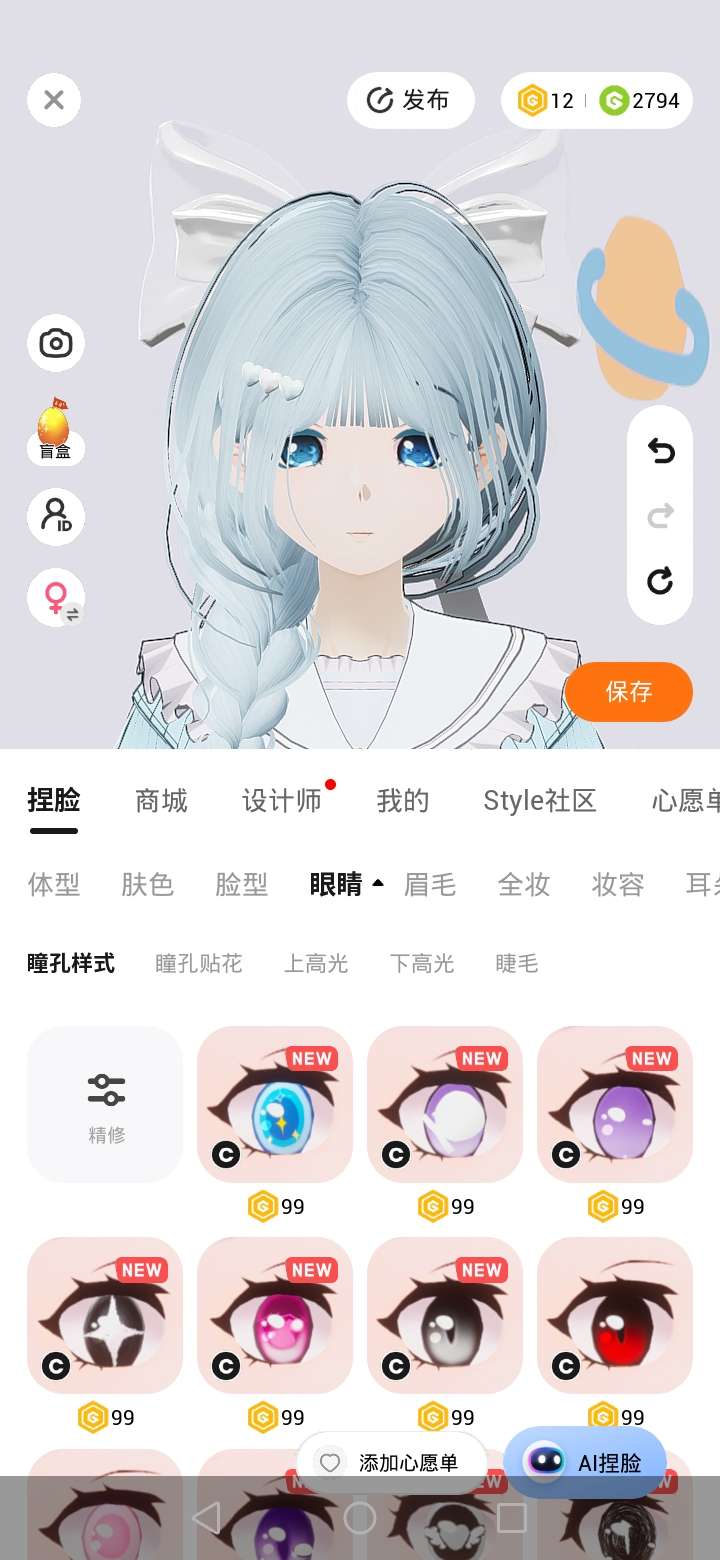Open the 精修 fine-tune panel
The width and height of the screenshot is (720, 1560).
click(105, 1104)
